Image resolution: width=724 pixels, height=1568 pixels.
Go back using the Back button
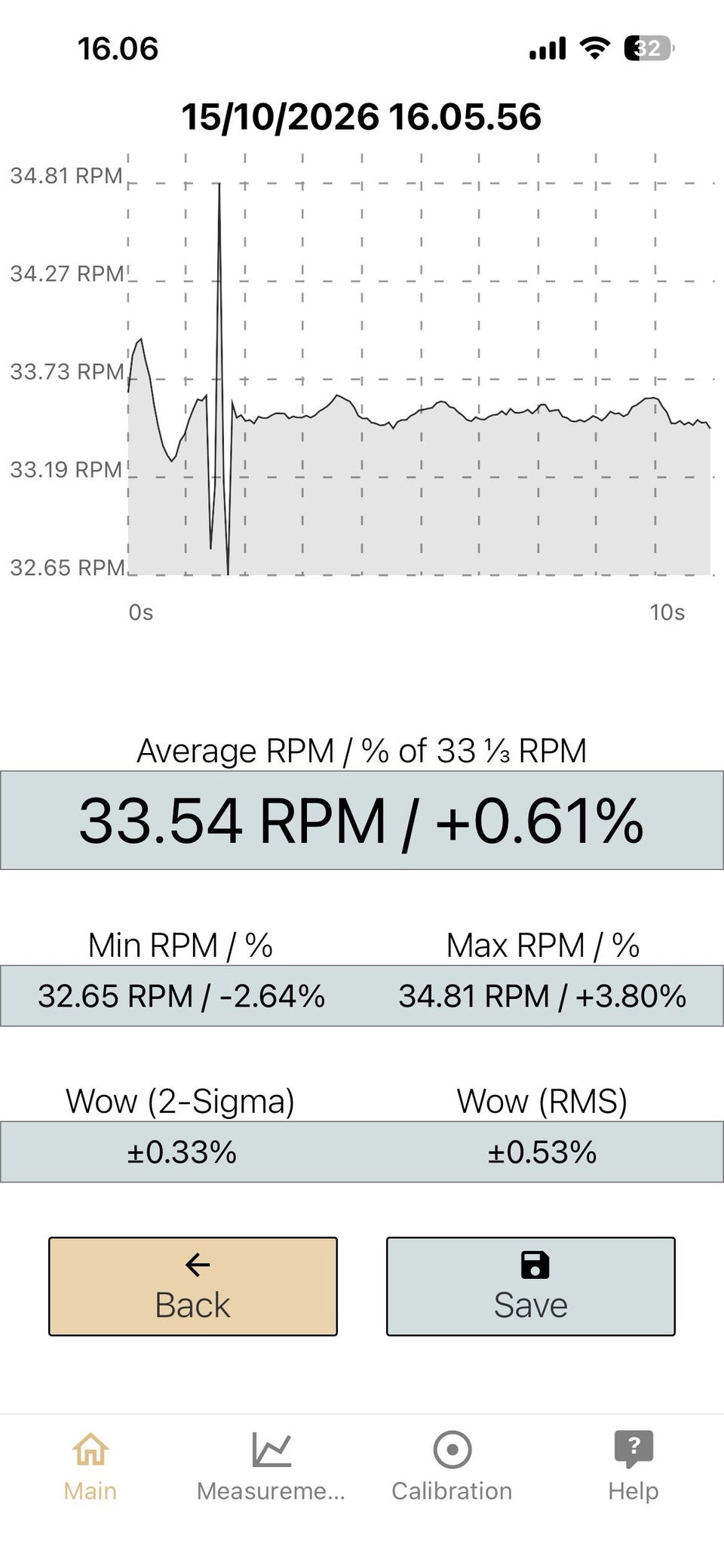[x=193, y=1287]
